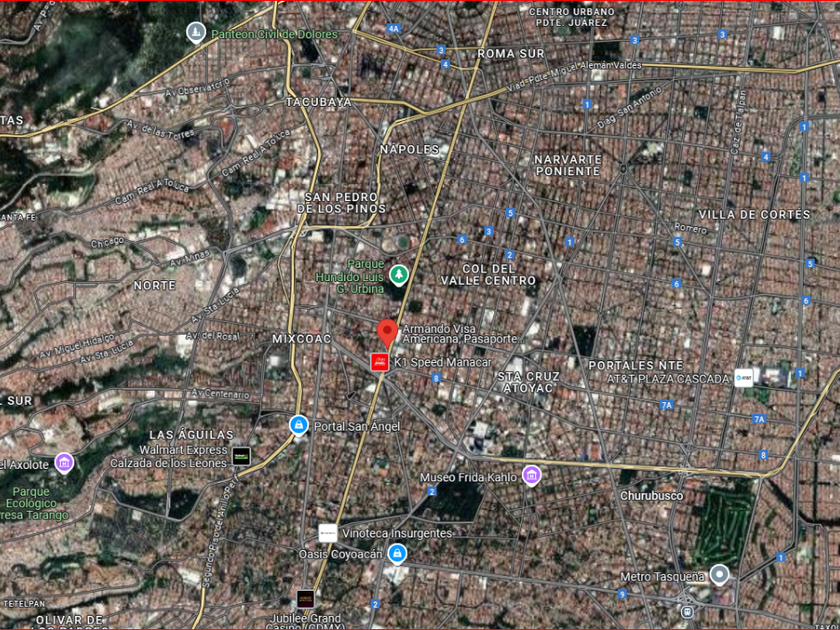The width and height of the screenshot is (840, 630).
Task: Select the Panteón Civil de Dolores marker
Action: pos(195,33)
